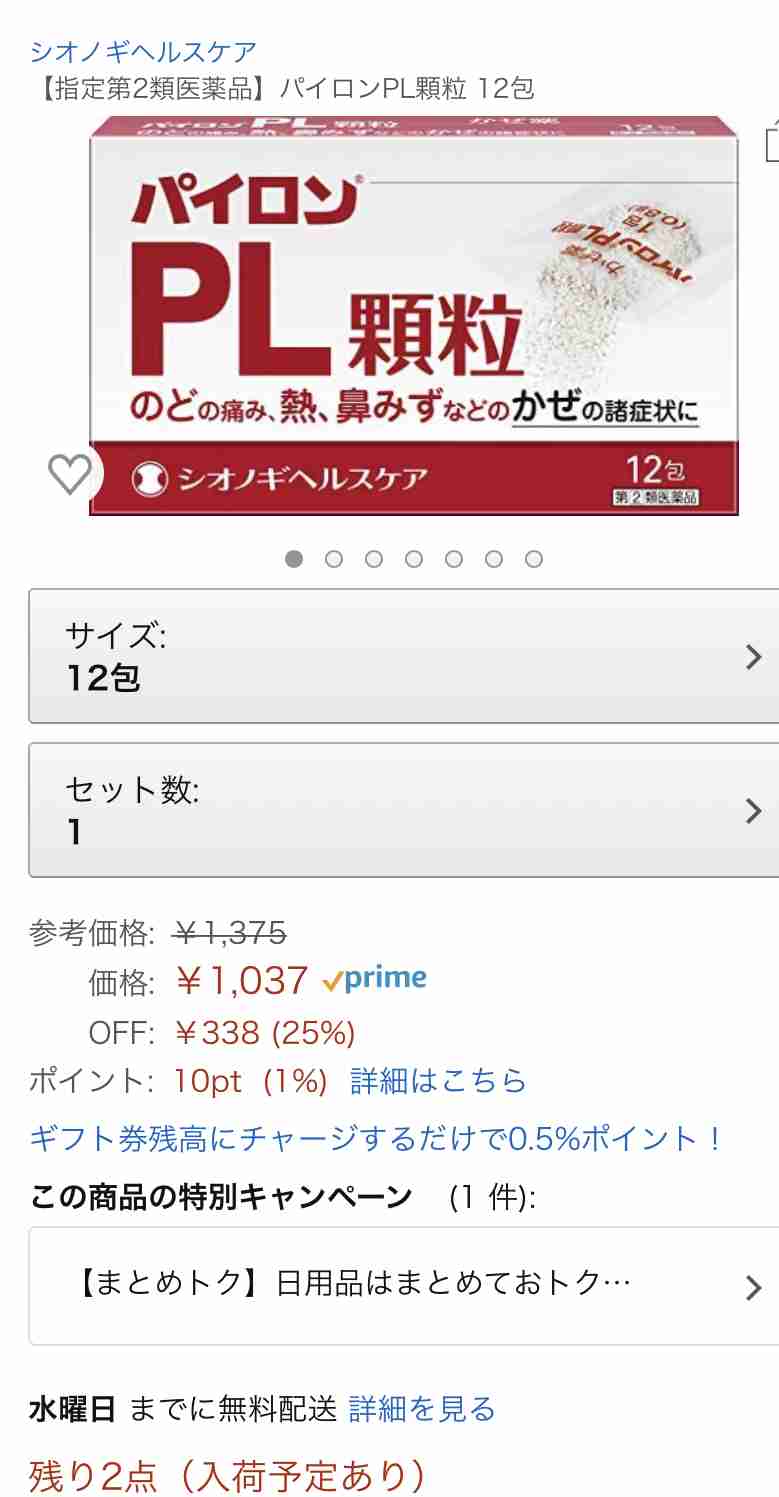Add product to wish list with heart

pyautogui.click(x=70, y=473)
